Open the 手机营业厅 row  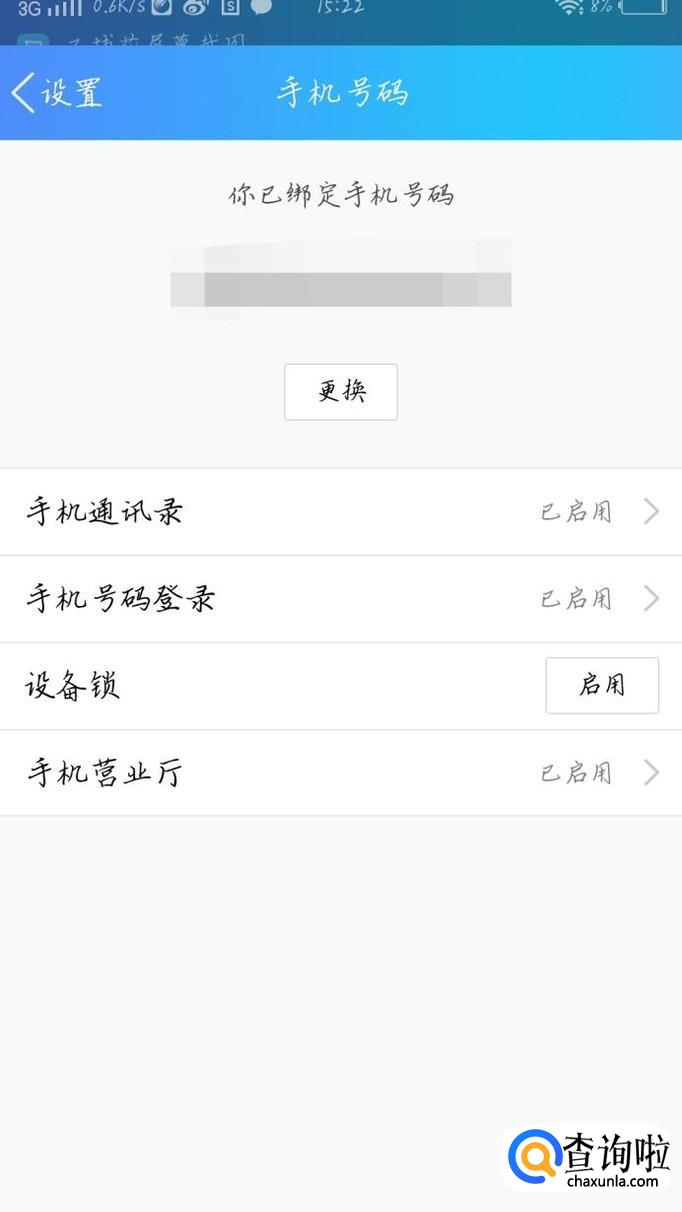point(340,773)
